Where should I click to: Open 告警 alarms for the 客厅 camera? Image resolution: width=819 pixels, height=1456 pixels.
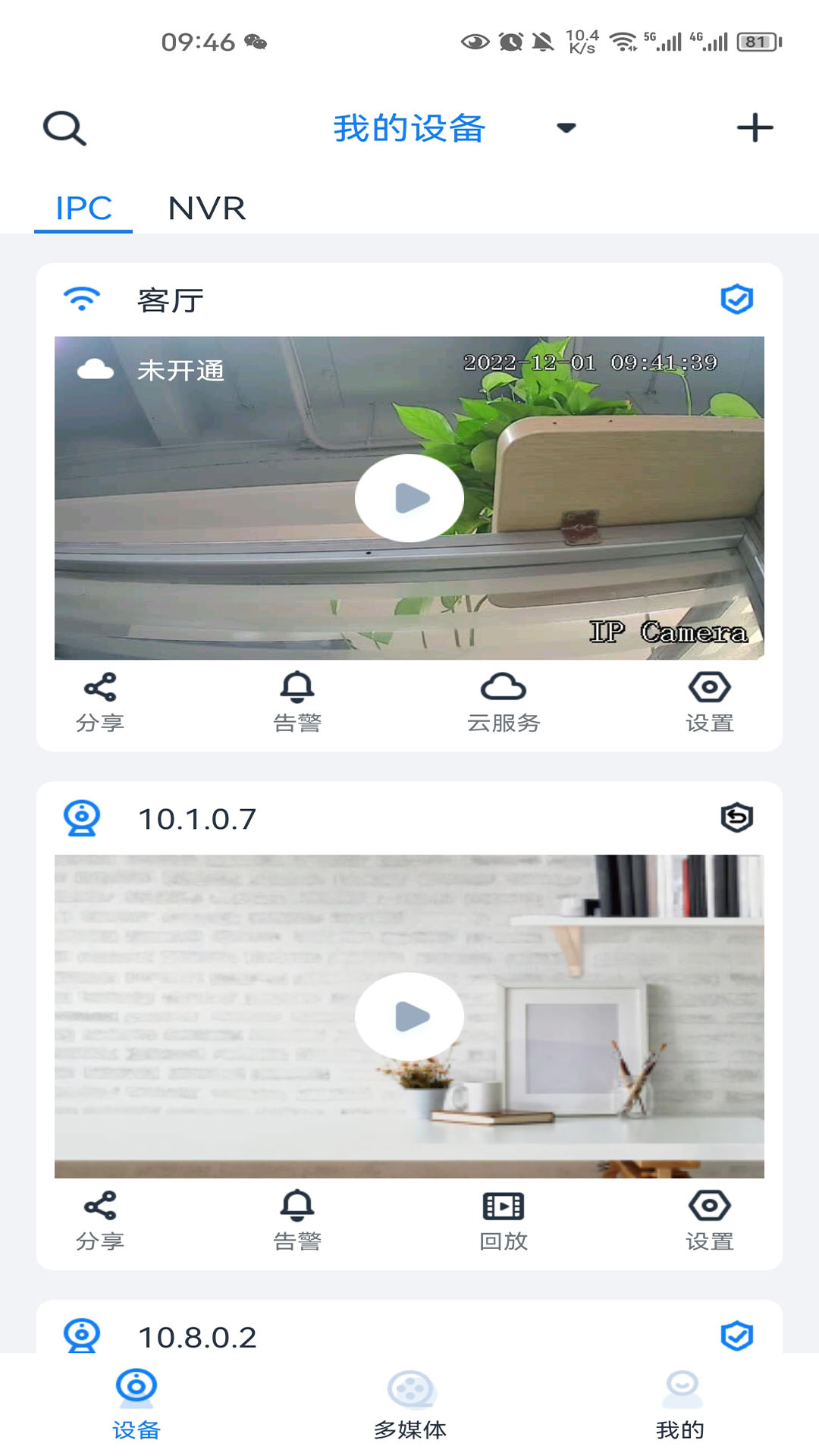coord(298,700)
